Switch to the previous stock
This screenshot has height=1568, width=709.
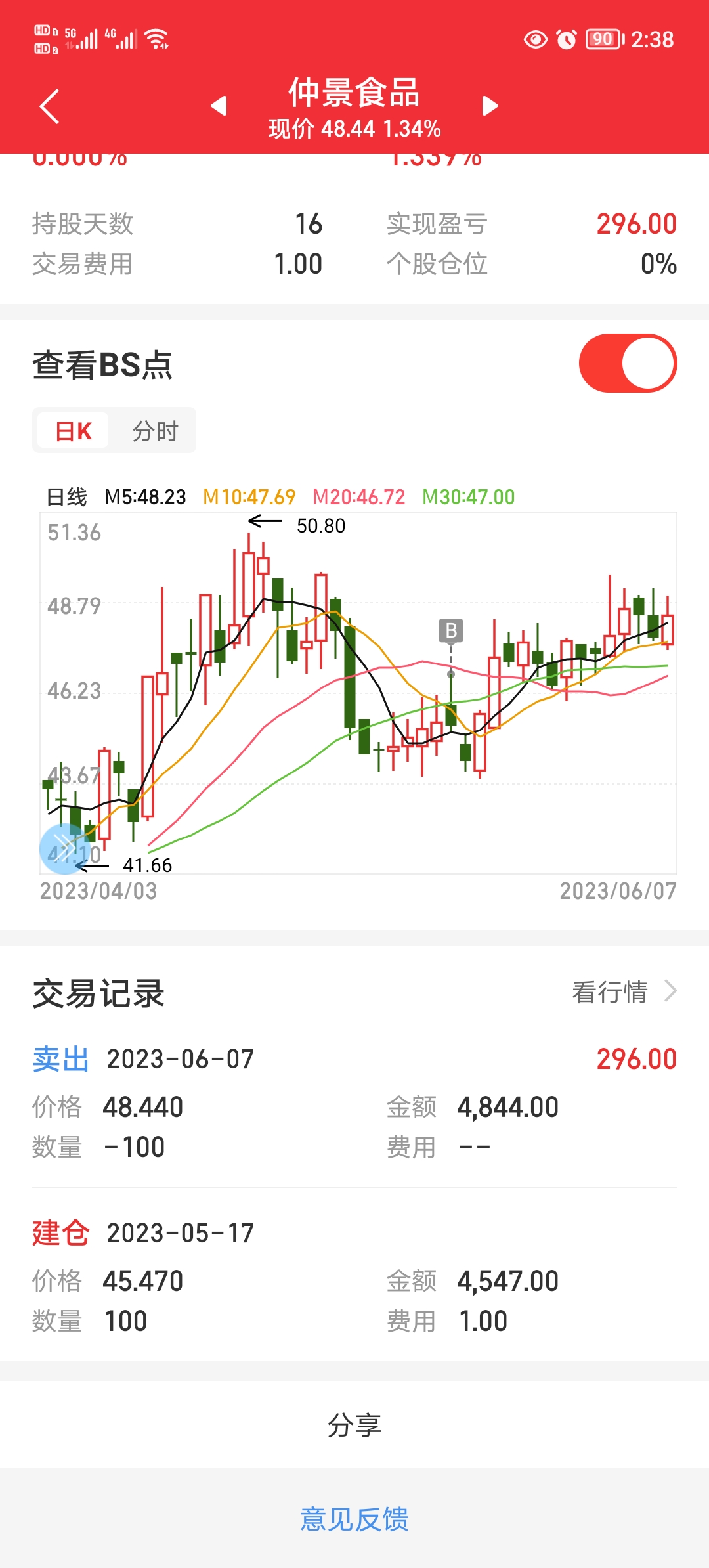tap(219, 106)
